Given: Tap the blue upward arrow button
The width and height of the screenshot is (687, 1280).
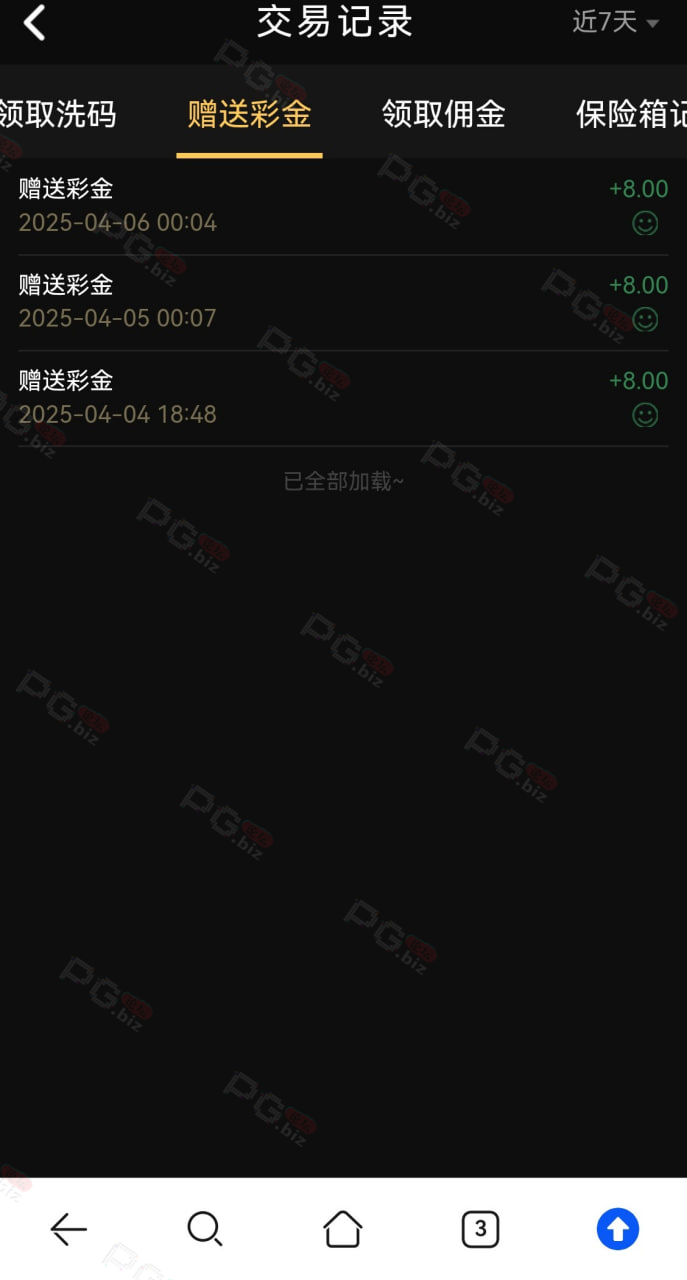Looking at the screenshot, I should (618, 1229).
